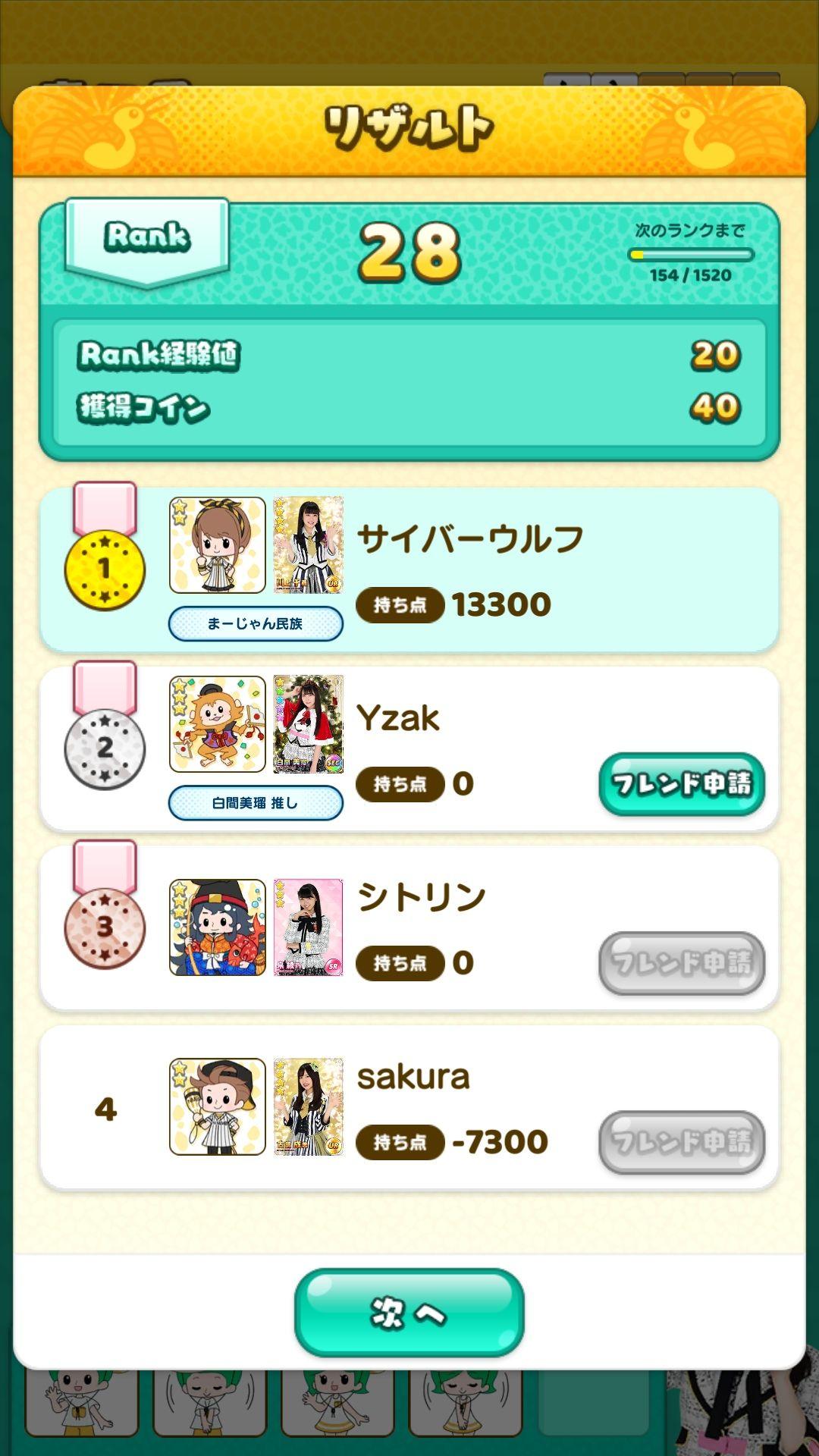Tap the 次へ button to continue

click(409, 1313)
